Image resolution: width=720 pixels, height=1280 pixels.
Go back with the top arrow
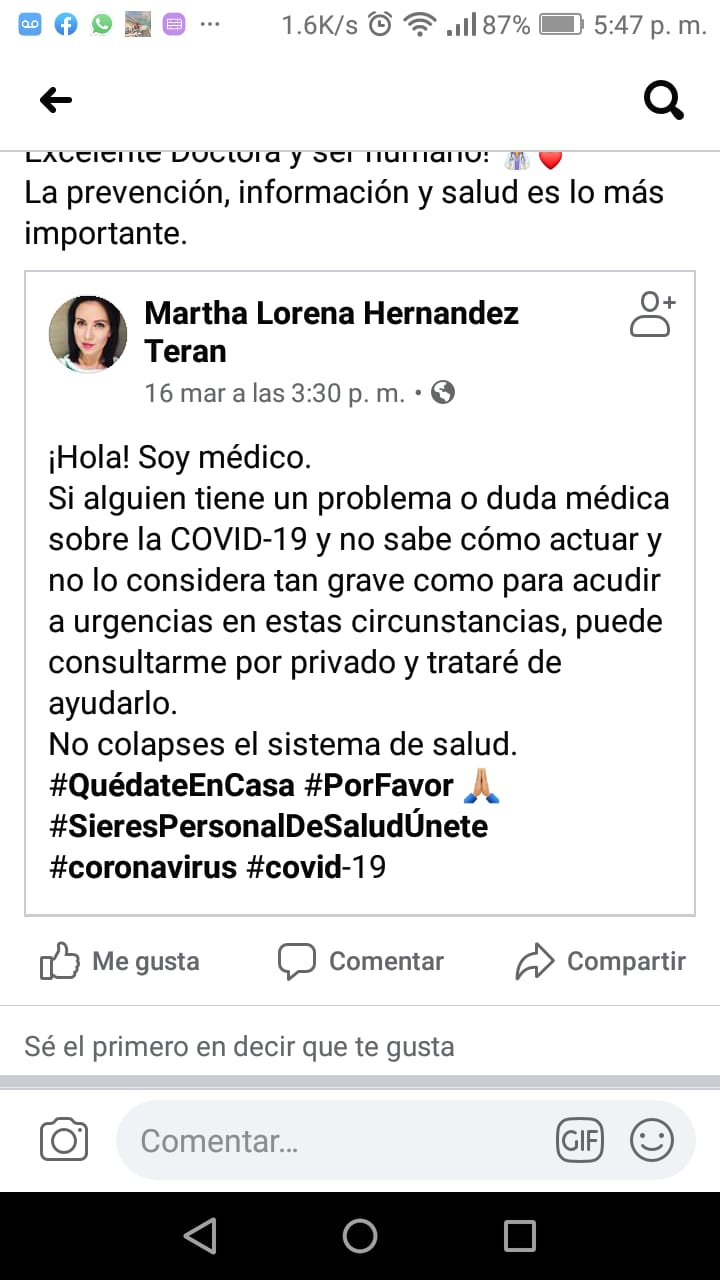[56, 99]
